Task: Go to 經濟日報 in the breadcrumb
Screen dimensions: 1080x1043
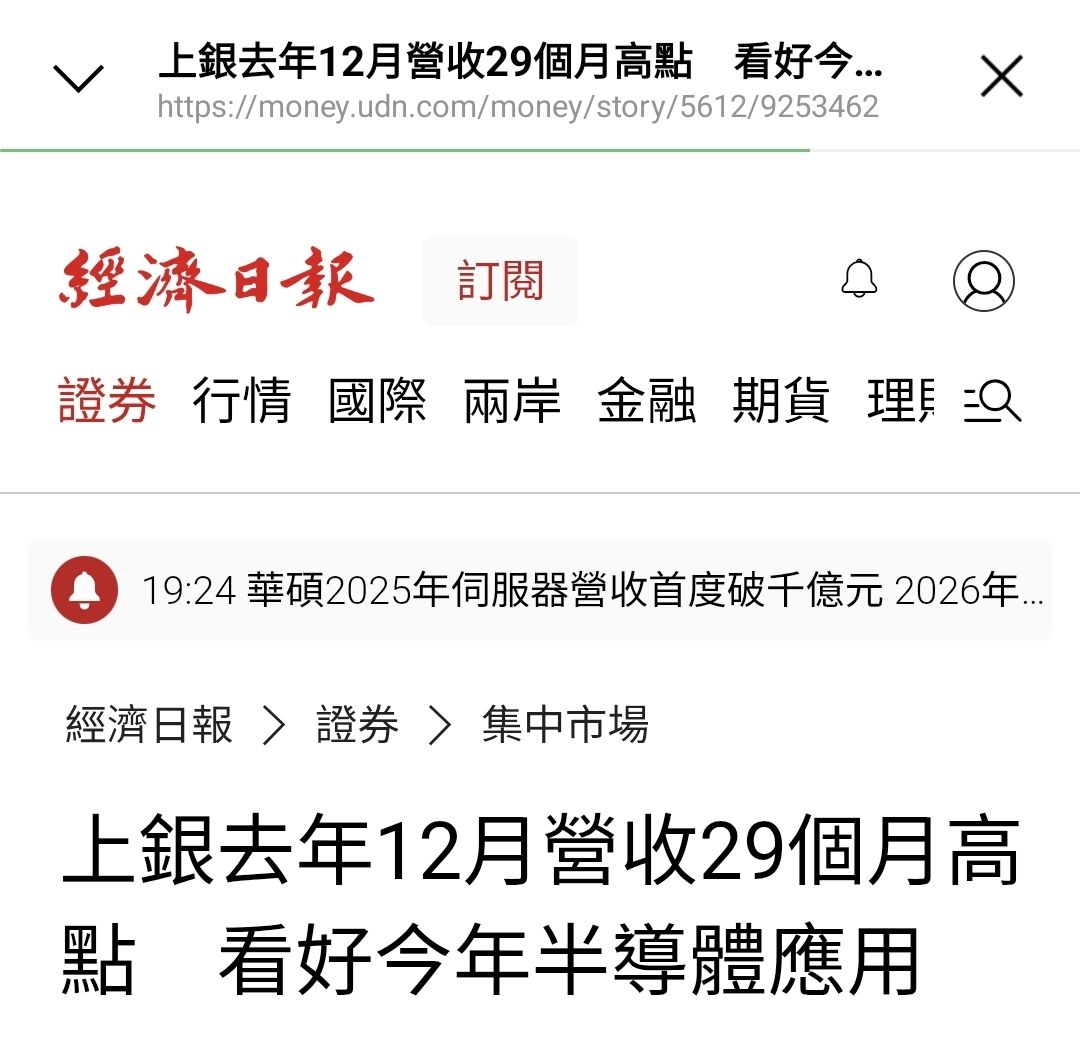Action: 149,725
